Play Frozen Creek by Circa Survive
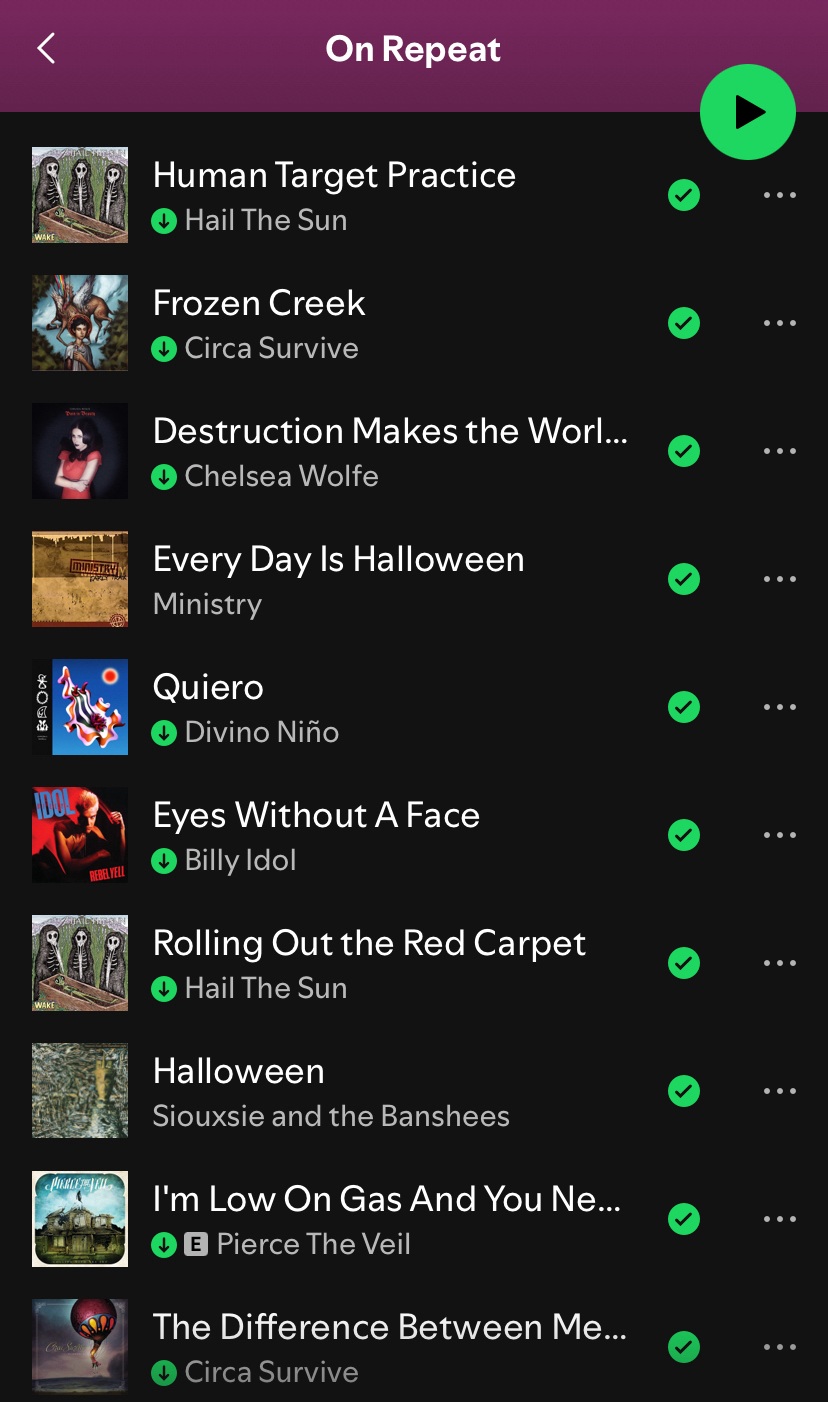Image resolution: width=828 pixels, height=1402 pixels. (259, 304)
